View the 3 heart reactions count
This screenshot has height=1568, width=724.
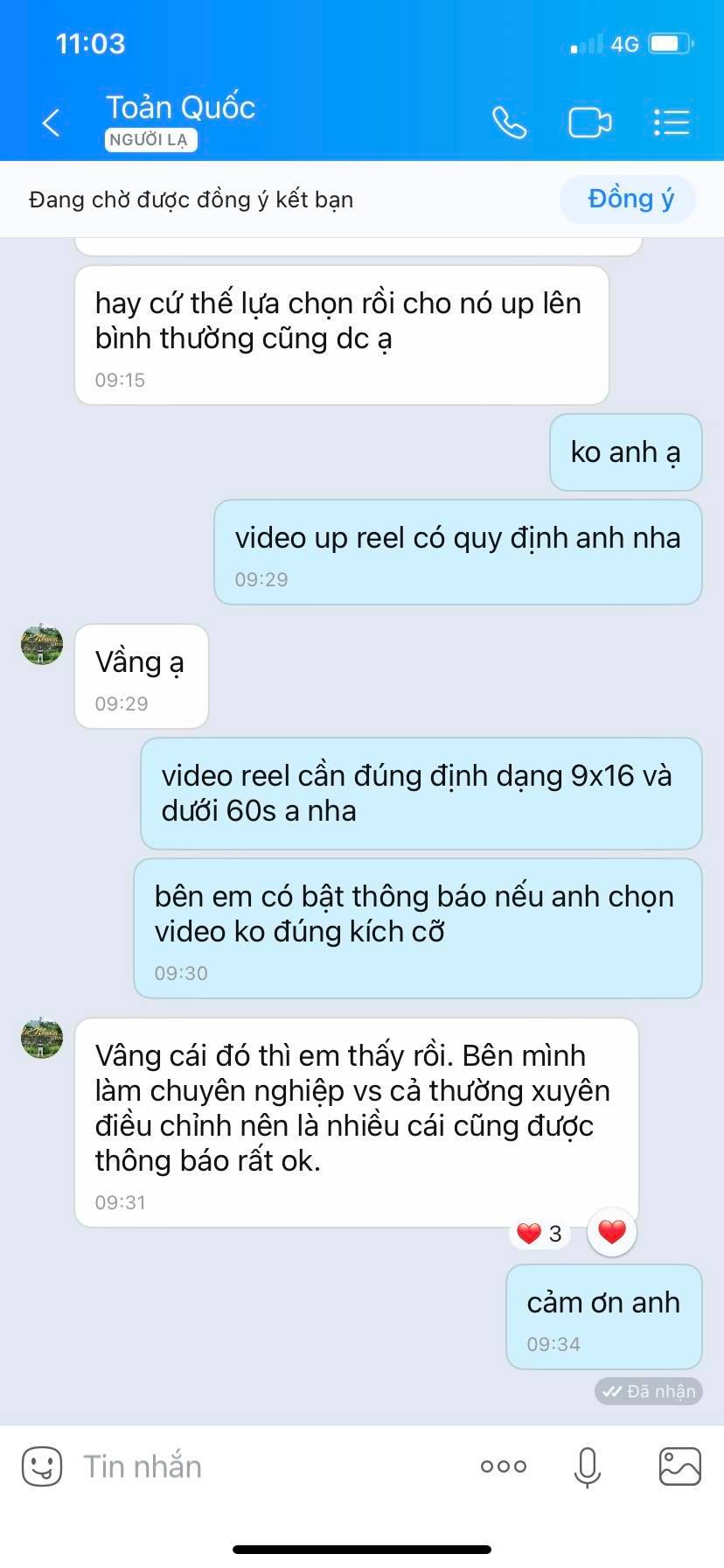pyautogui.click(x=540, y=1234)
